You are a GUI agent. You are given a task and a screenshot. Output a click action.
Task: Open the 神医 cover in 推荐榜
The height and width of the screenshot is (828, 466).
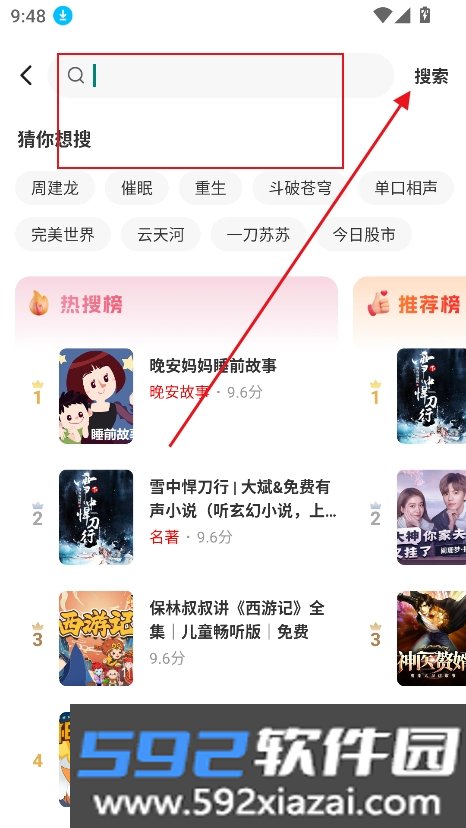431,638
